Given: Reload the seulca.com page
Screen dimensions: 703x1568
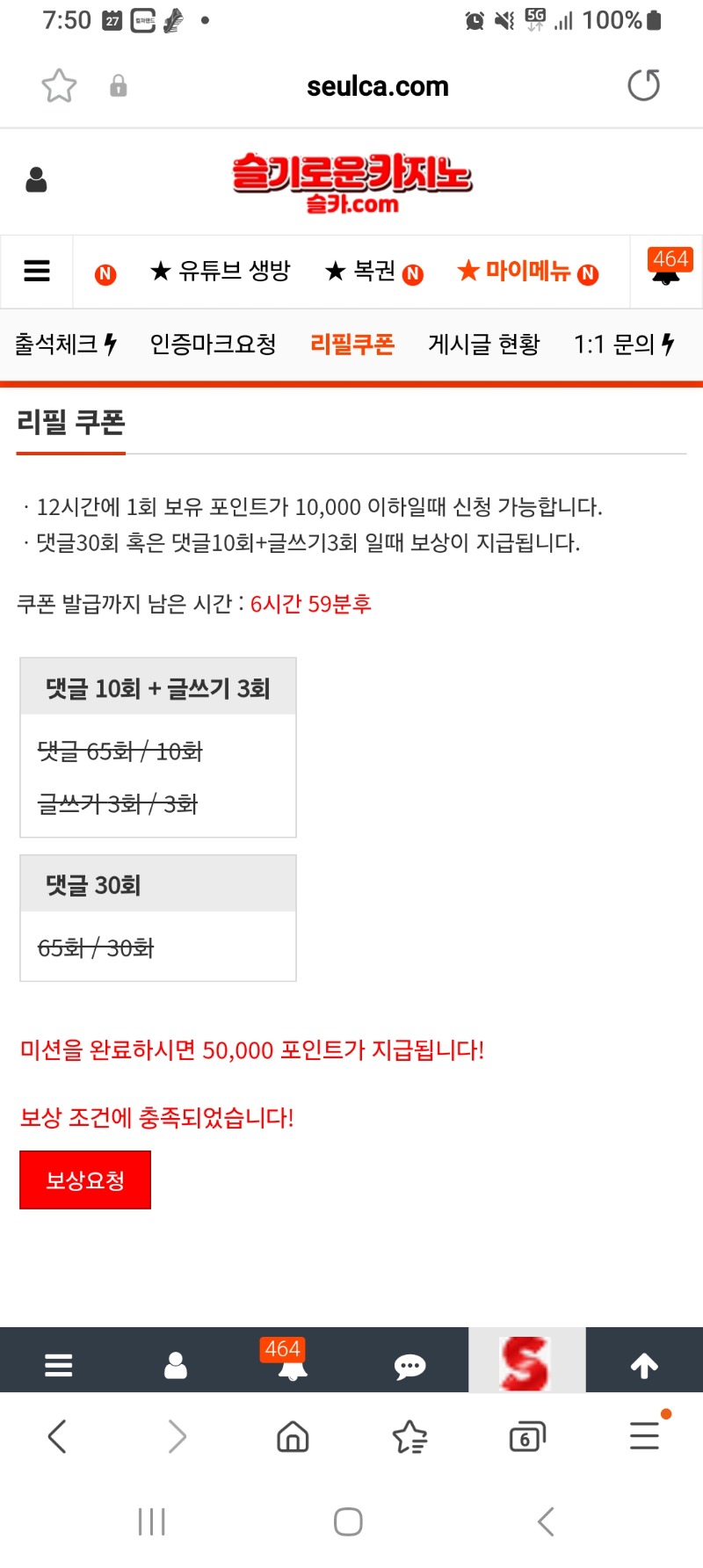Looking at the screenshot, I should (x=643, y=86).
